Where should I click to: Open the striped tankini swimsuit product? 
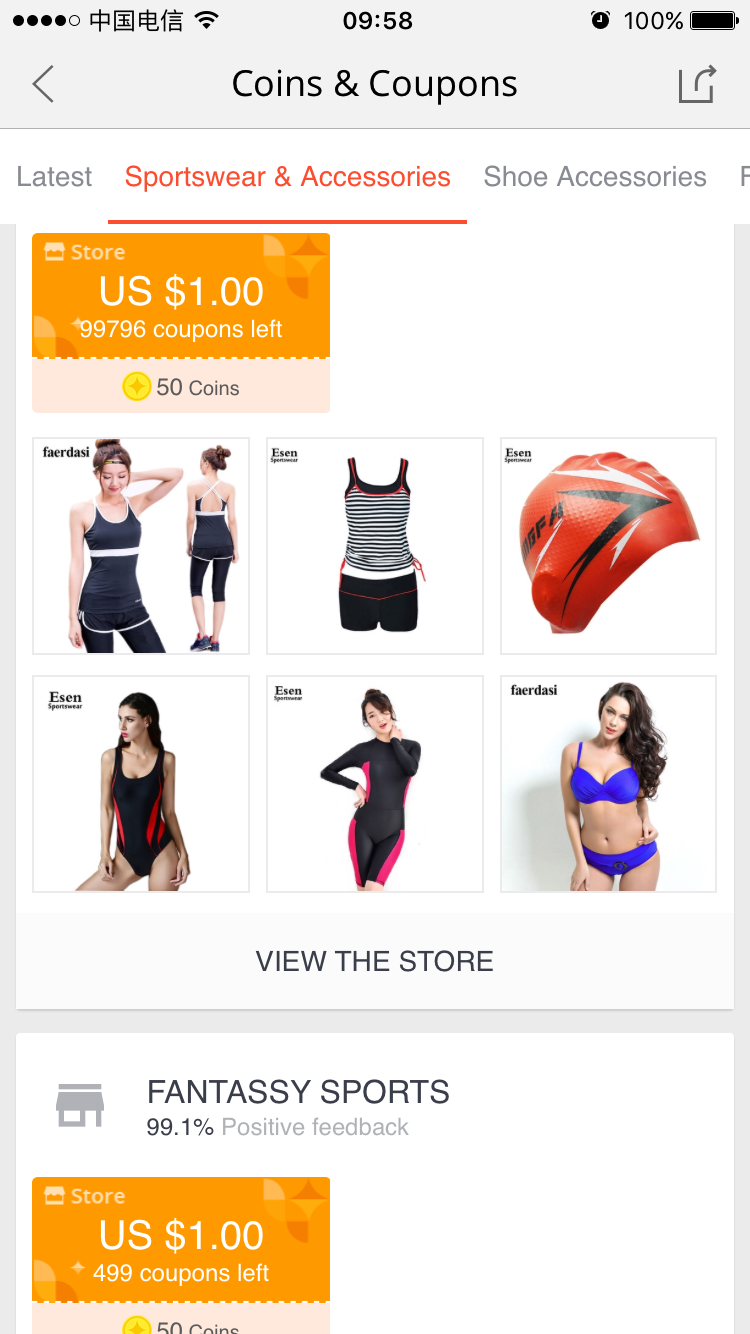tap(375, 546)
